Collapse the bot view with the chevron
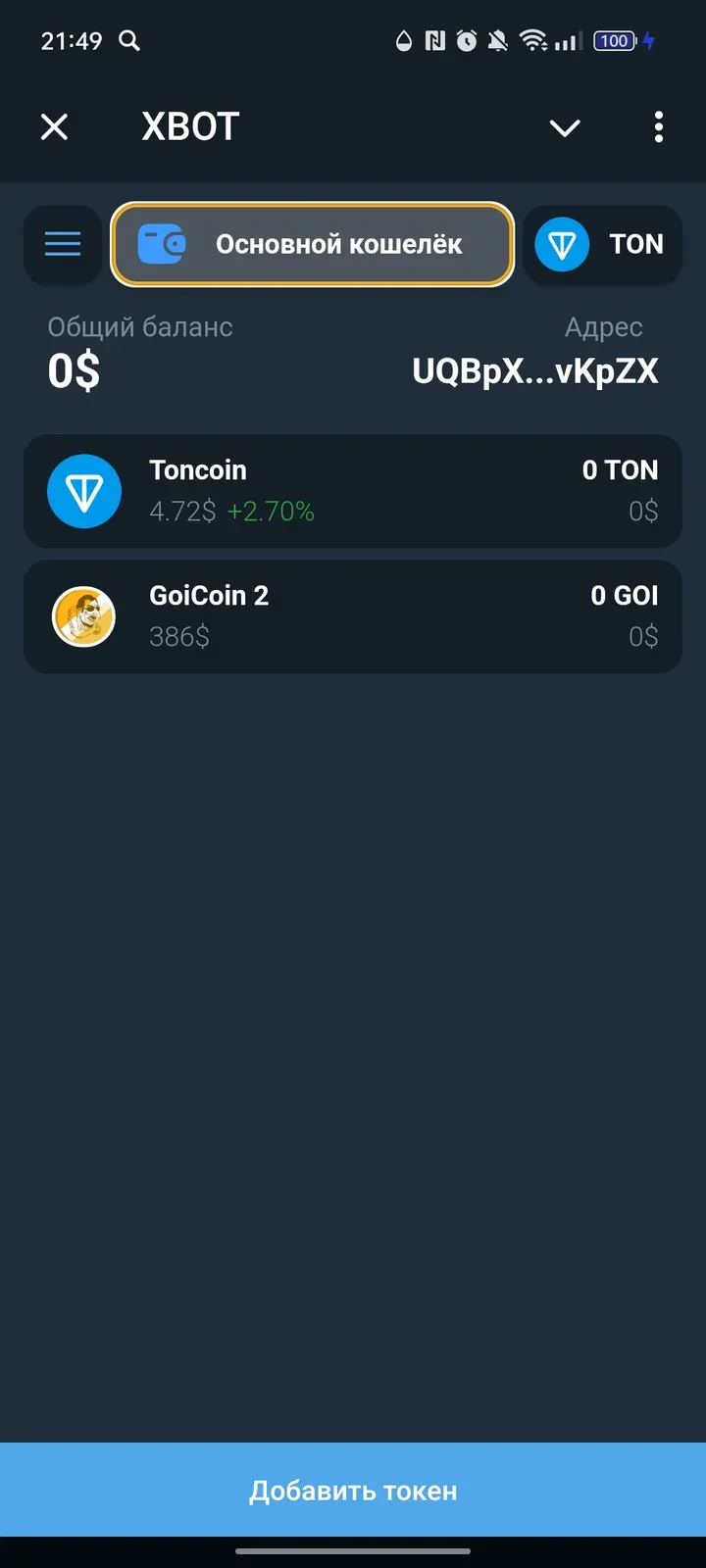 (x=565, y=127)
